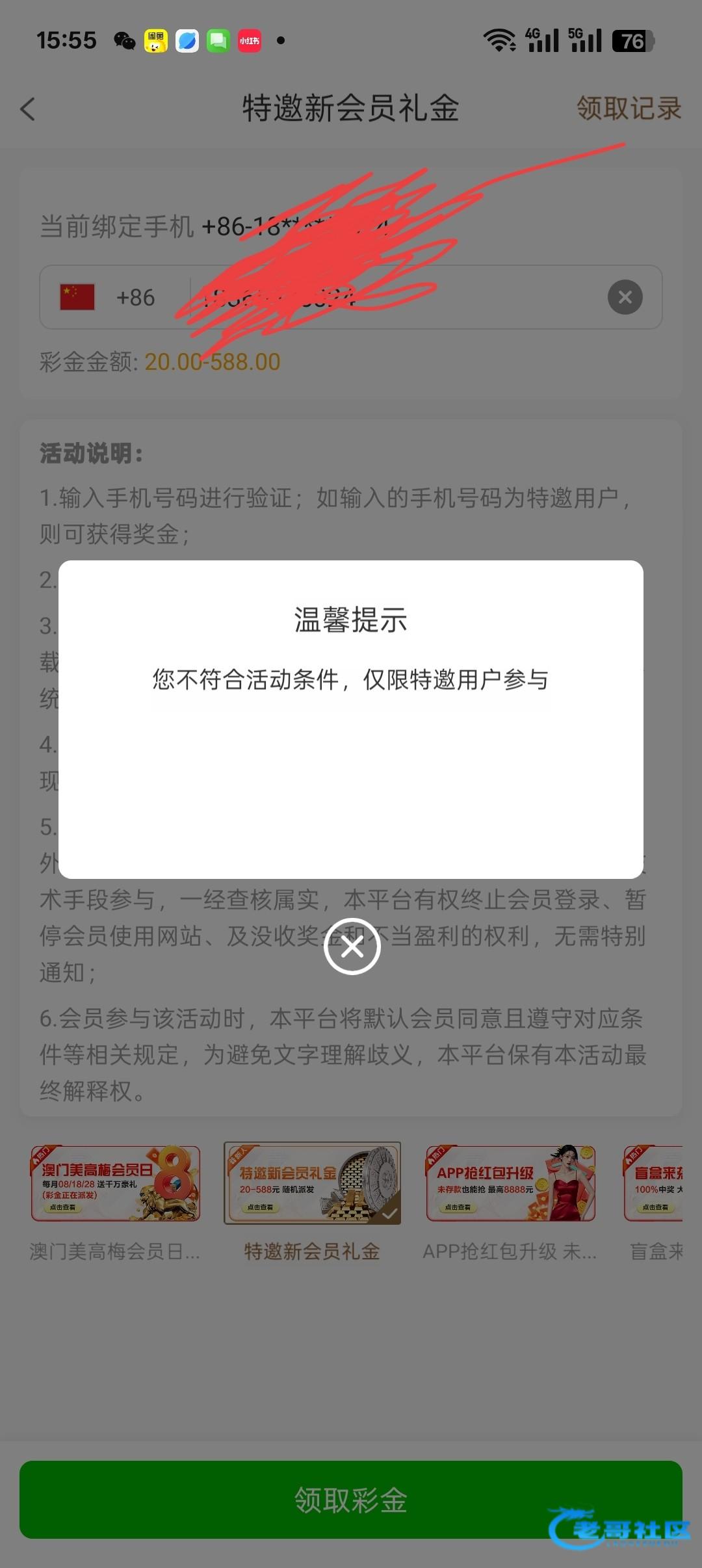The height and width of the screenshot is (1568, 702).
Task: Open 领取记录 claim history
Action: [629, 108]
